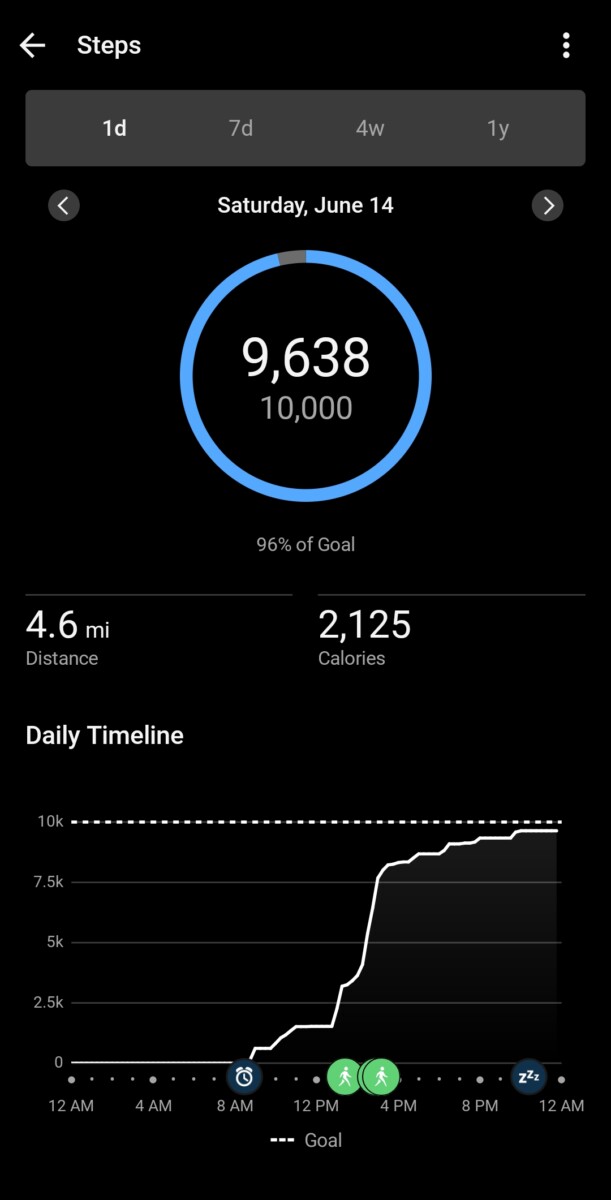This screenshot has height=1200, width=611.
Task: Go to the next day
Action: pyautogui.click(x=547, y=206)
